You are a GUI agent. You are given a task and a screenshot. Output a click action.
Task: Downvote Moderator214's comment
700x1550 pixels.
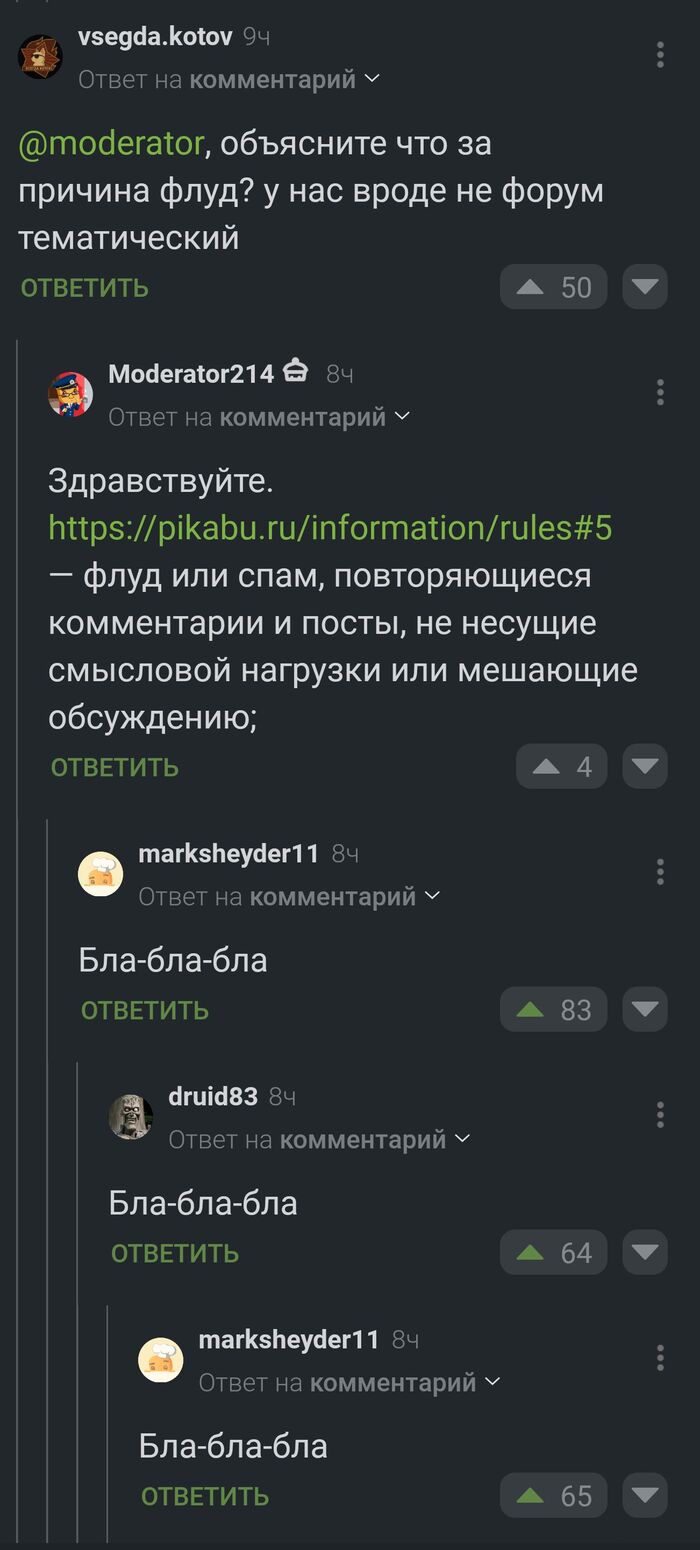[644, 767]
